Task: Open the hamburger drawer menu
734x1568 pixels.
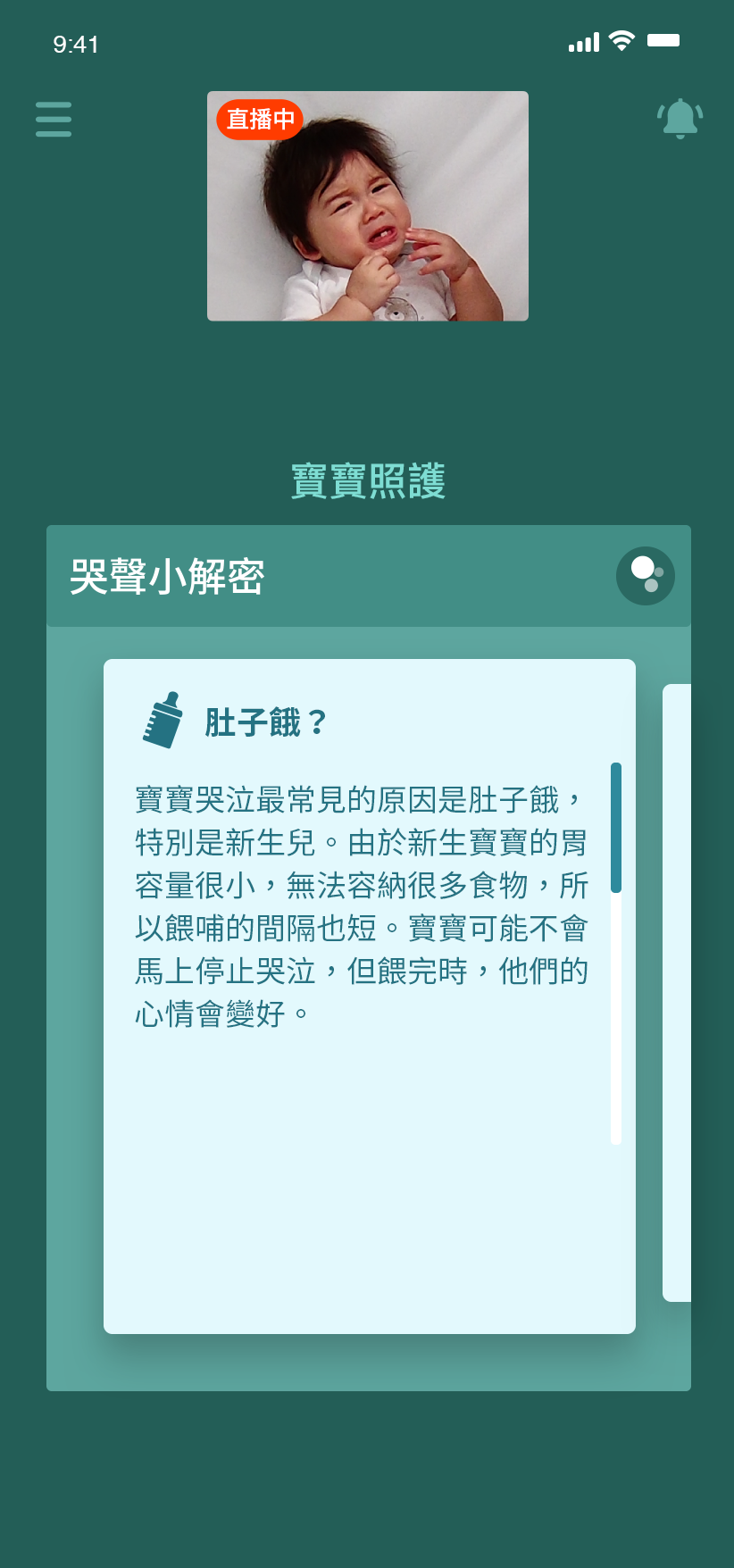Action: pyautogui.click(x=54, y=119)
